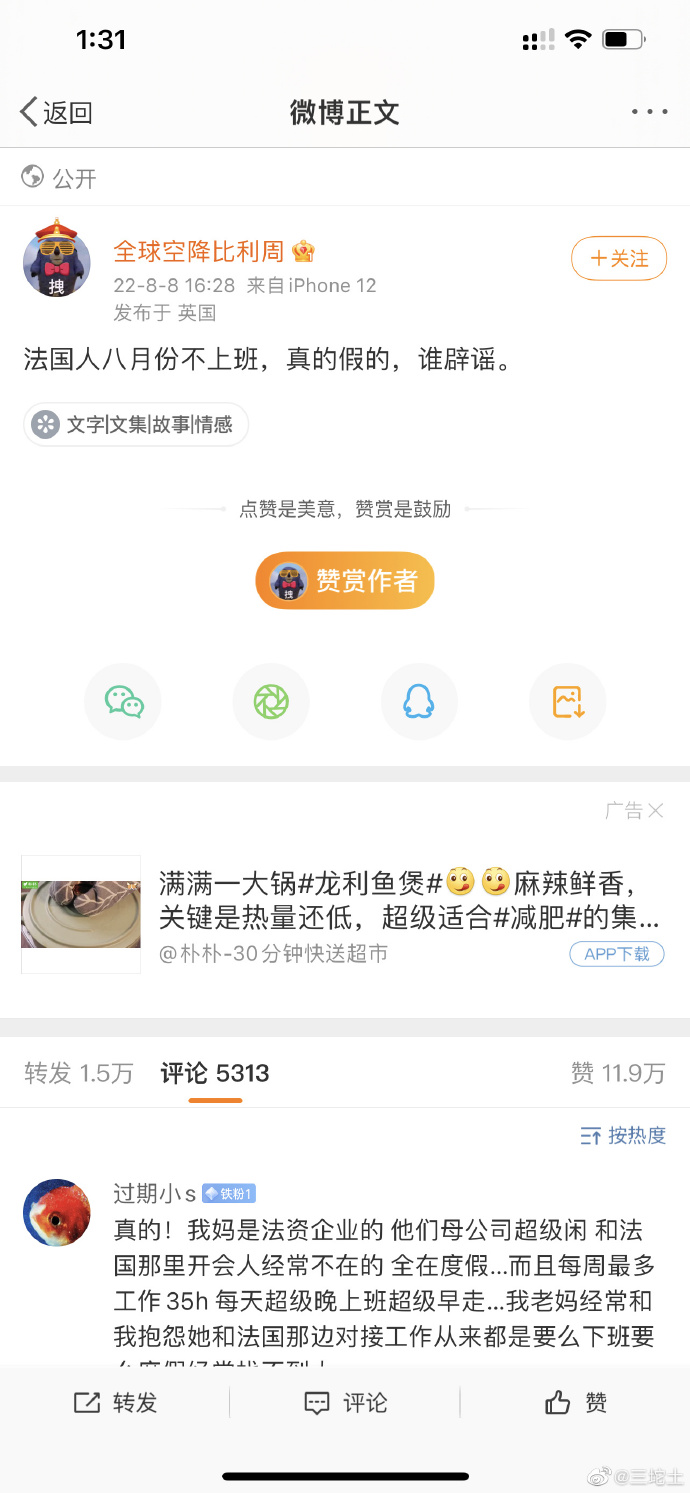This screenshot has height=1493, width=690.
Task: Open 全球空降比利周's profile avatar
Action: 57,260
